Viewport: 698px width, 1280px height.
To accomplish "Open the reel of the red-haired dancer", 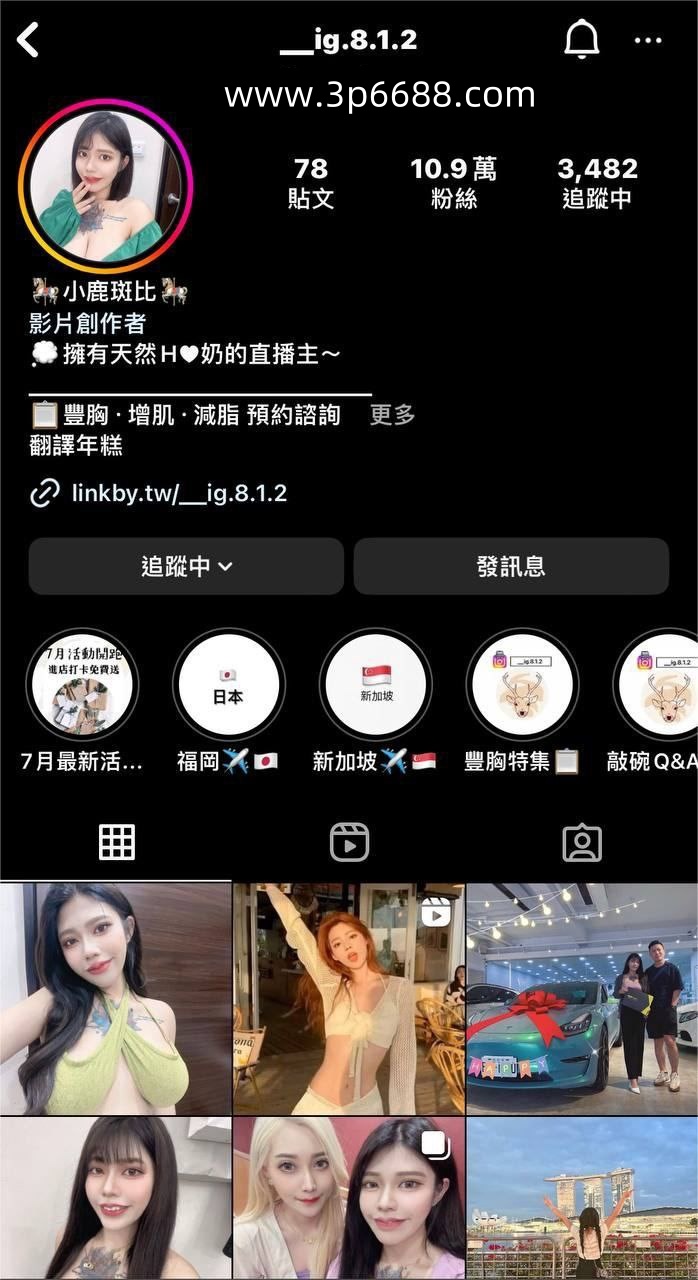I will pos(348,998).
